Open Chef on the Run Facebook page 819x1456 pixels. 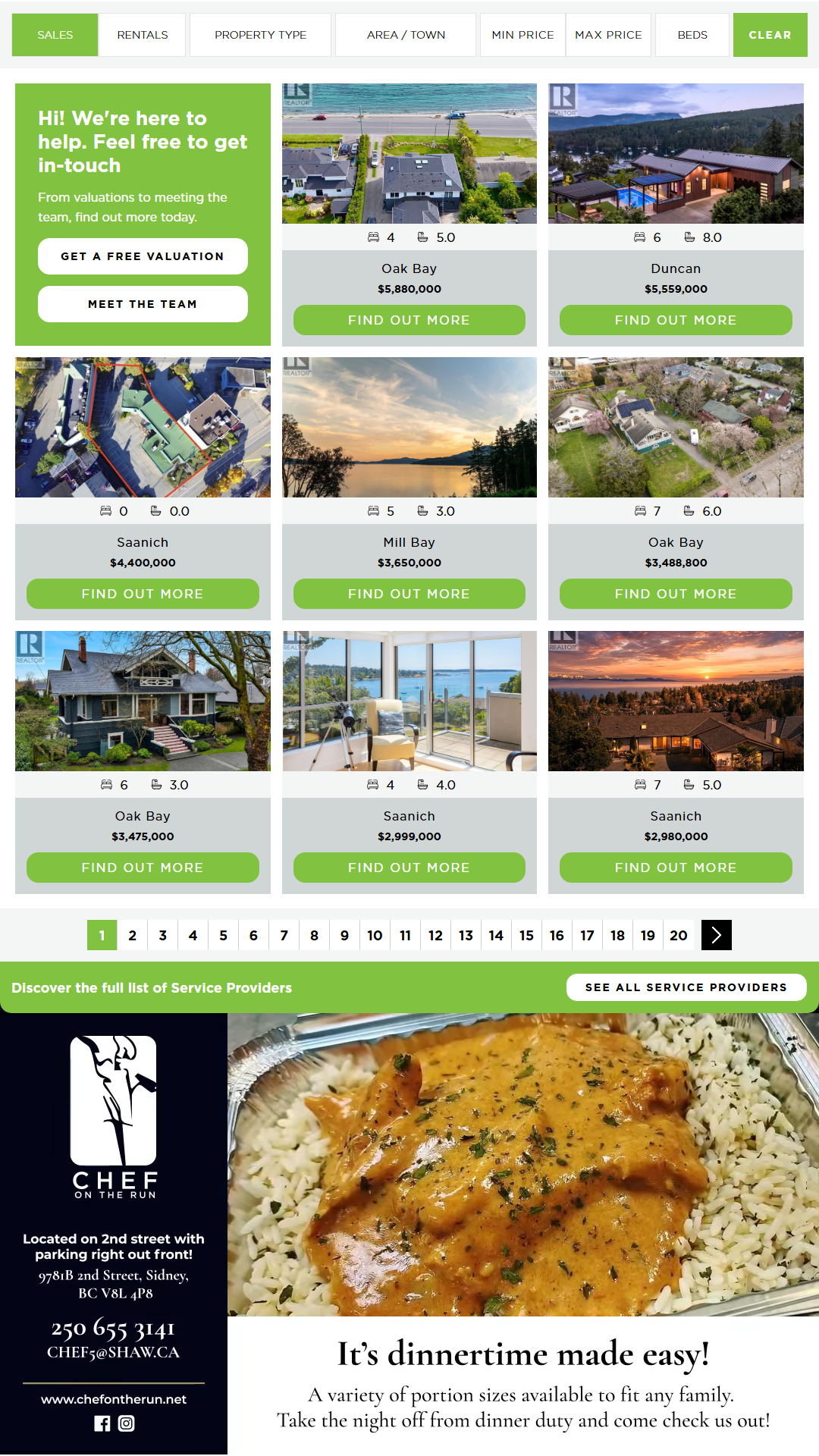point(102,1423)
